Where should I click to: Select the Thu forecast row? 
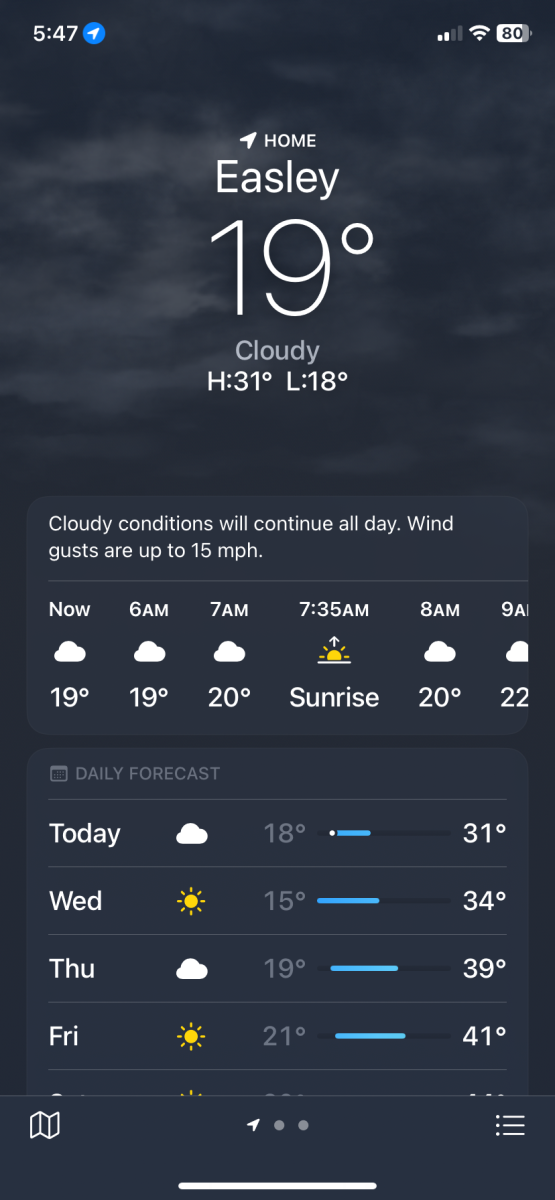(x=277, y=968)
